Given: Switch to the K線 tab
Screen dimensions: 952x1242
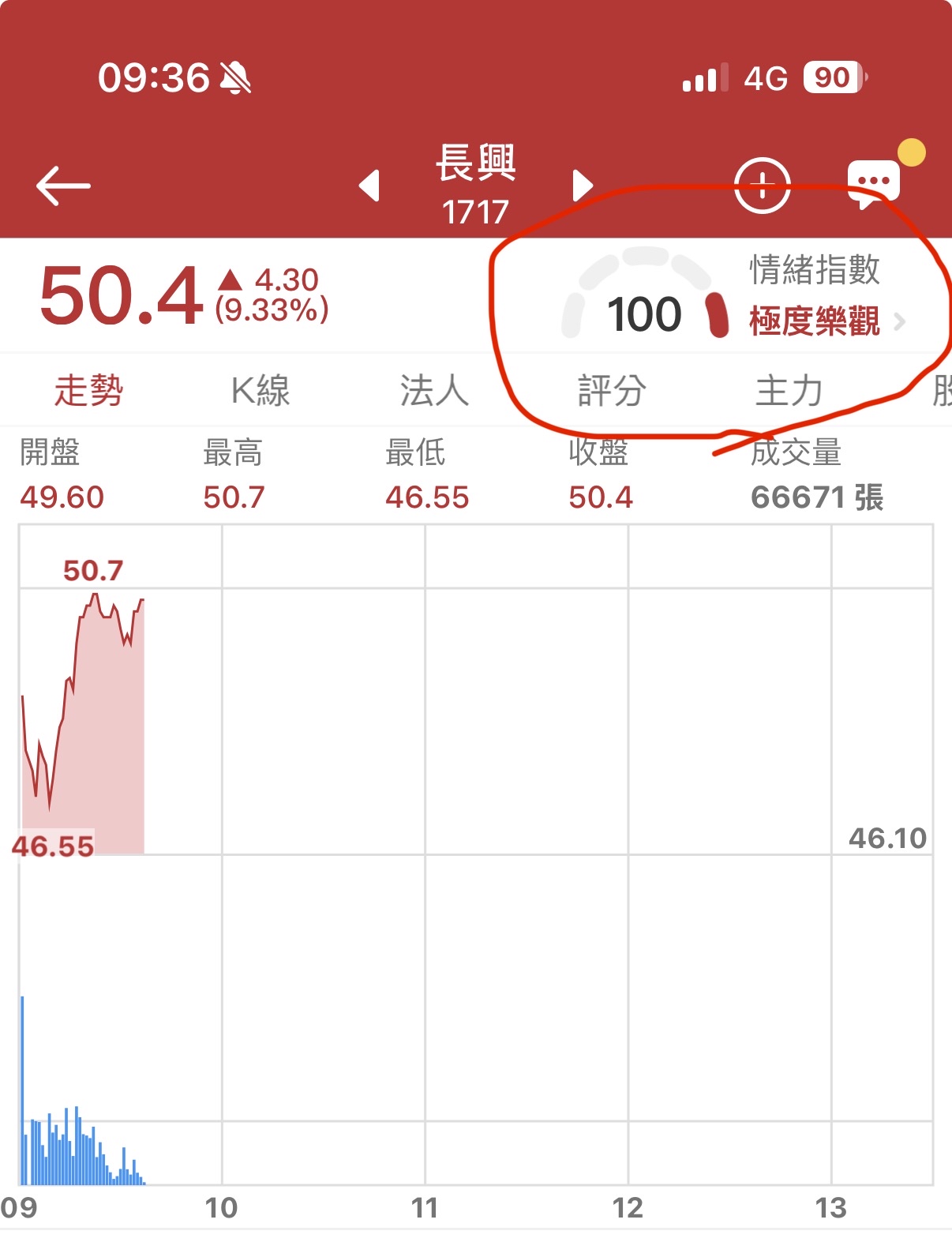Looking at the screenshot, I should point(260,391).
